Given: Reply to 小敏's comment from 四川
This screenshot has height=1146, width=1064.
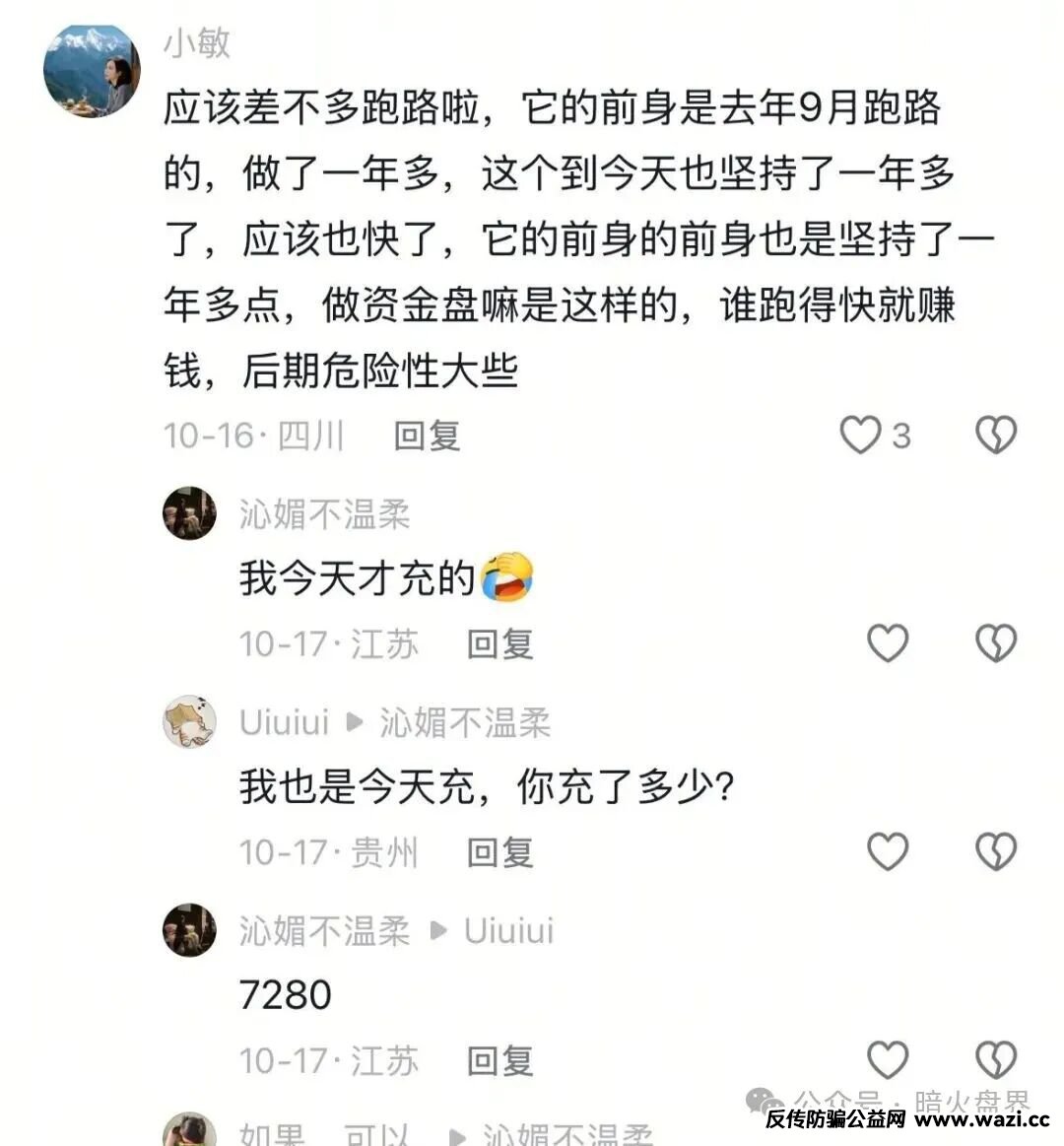Looking at the screenshot, I should (427, 435).
